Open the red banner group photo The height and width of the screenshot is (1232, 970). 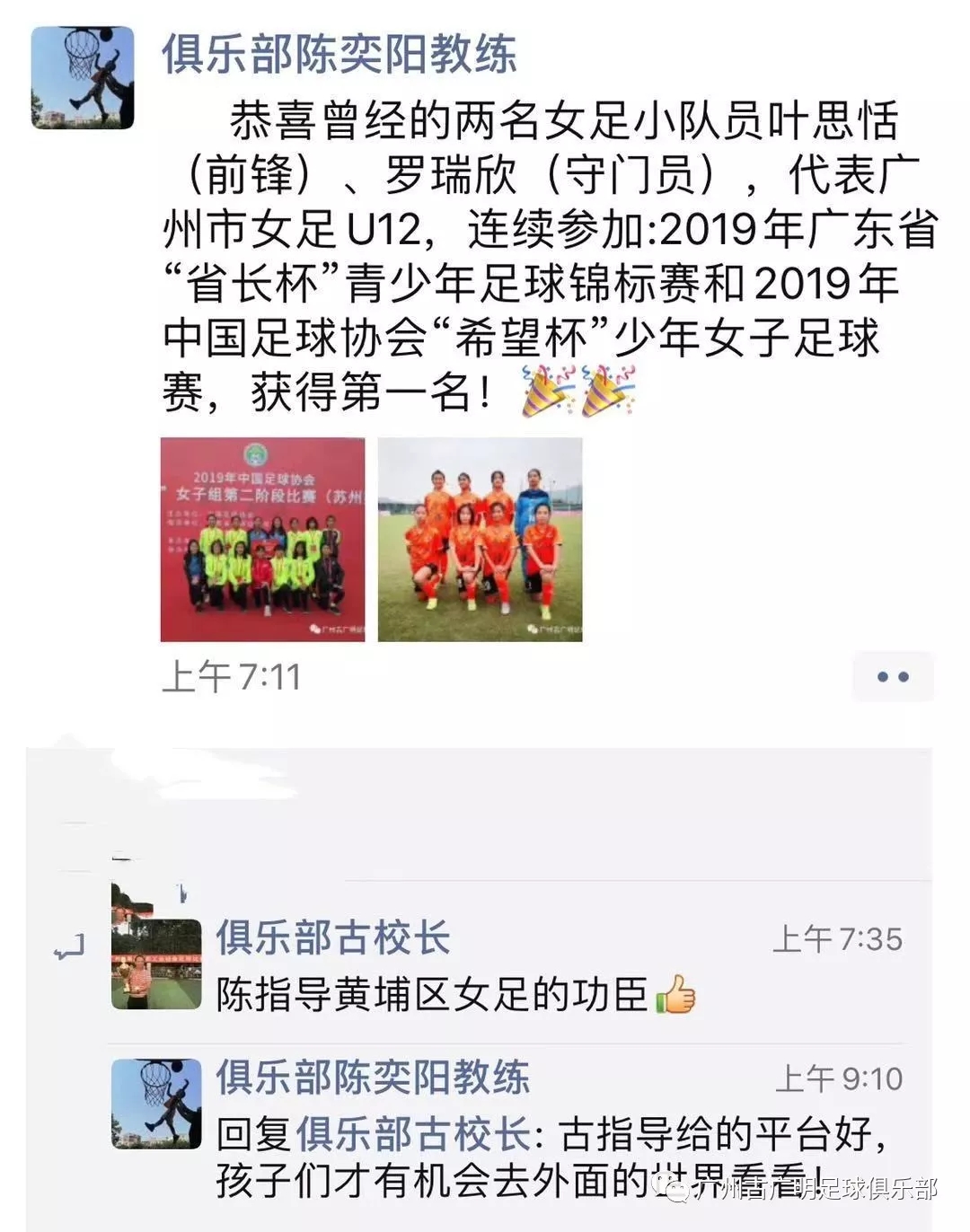click(x=262, y=540)
